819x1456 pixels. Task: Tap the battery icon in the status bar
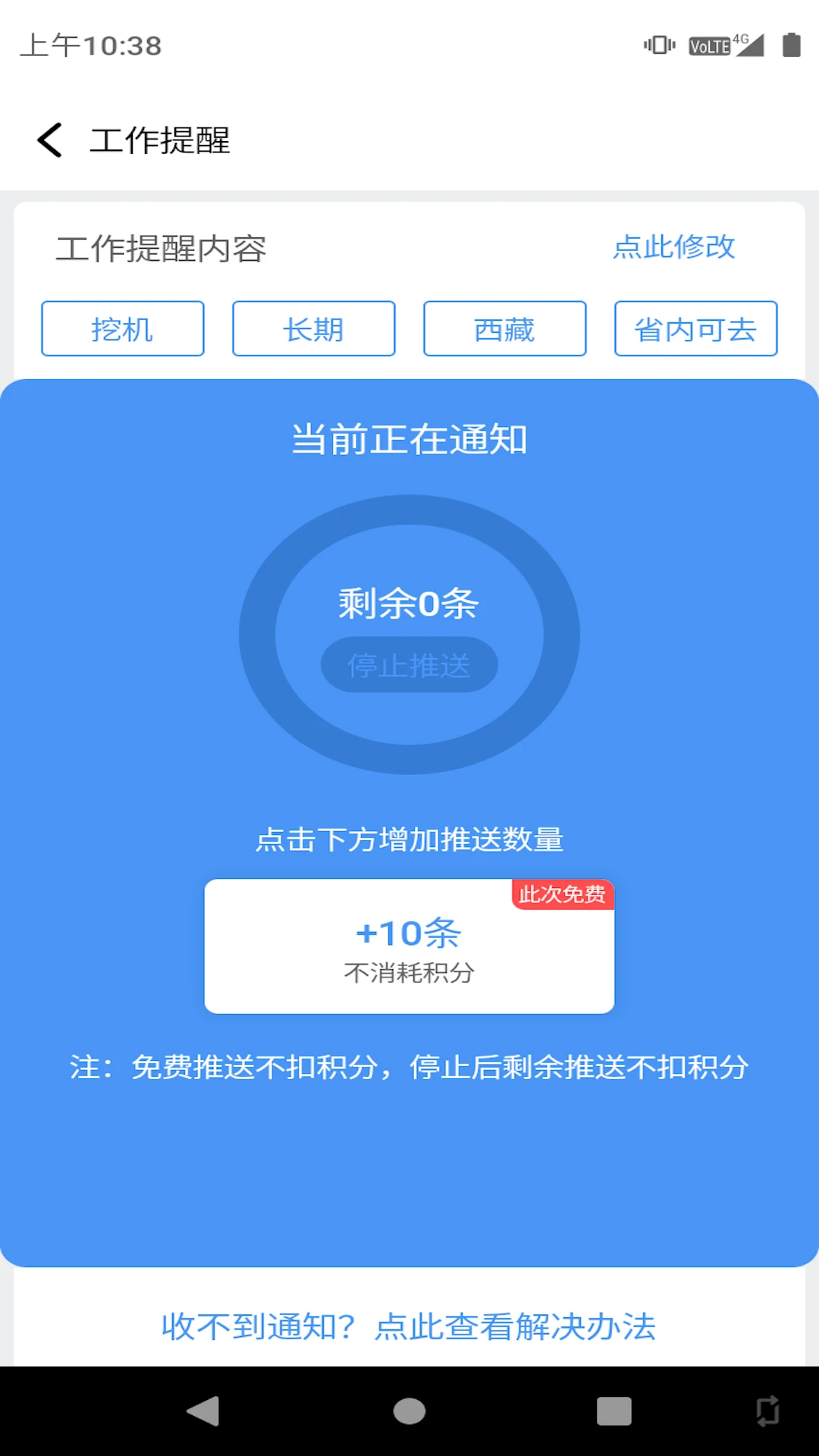791,45
